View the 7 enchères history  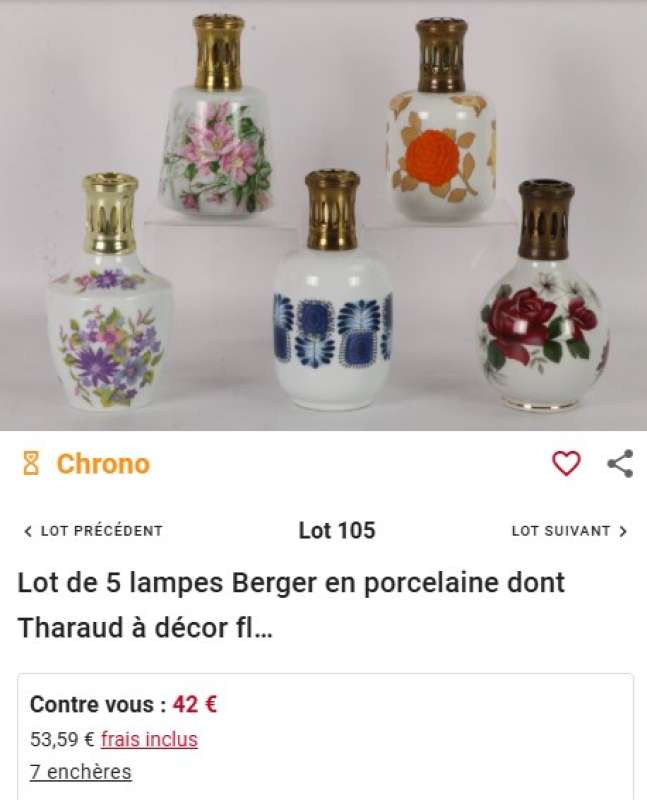80,772
